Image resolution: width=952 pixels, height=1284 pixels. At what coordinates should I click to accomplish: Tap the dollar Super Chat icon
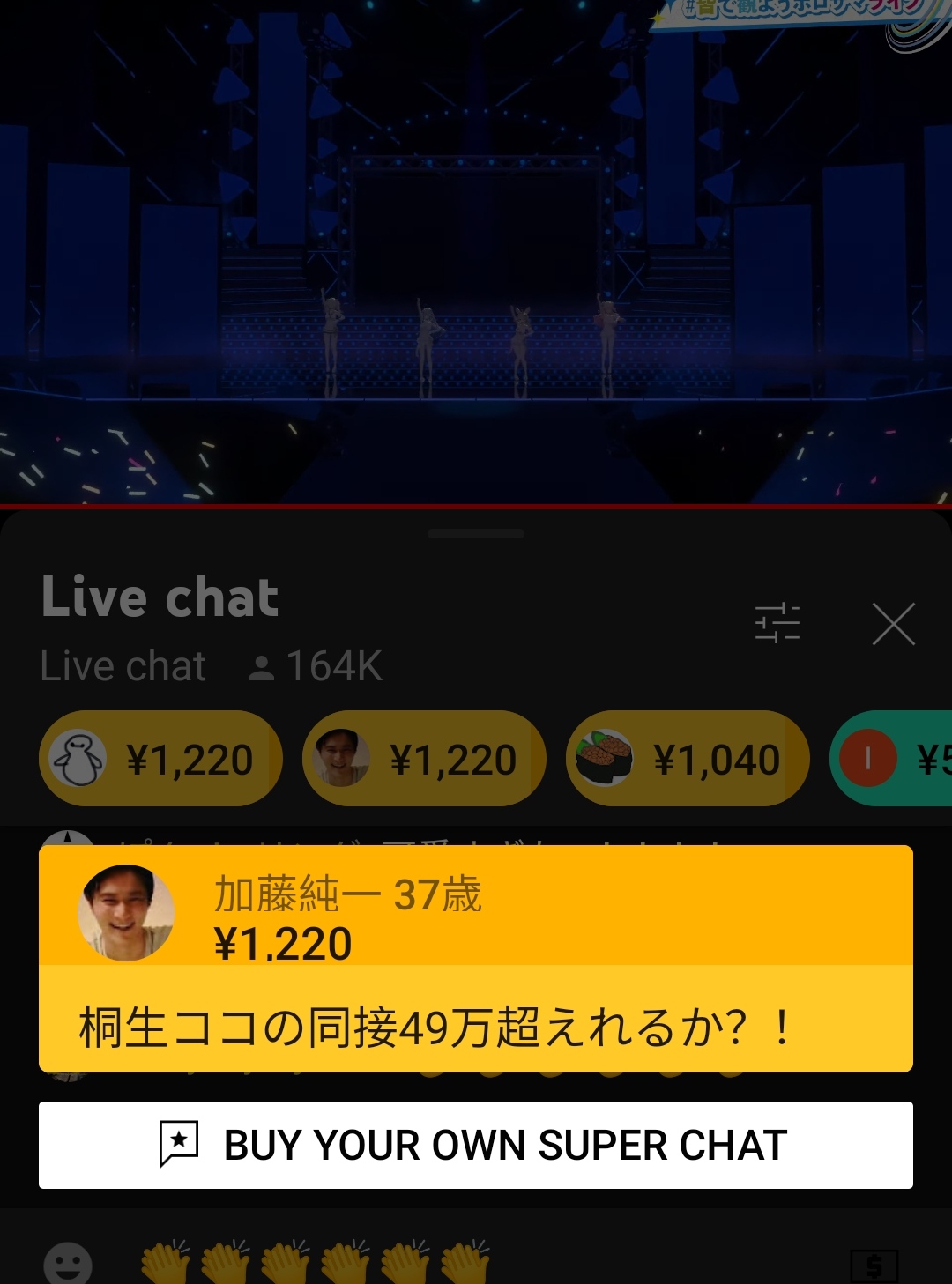click(874, 1266)
